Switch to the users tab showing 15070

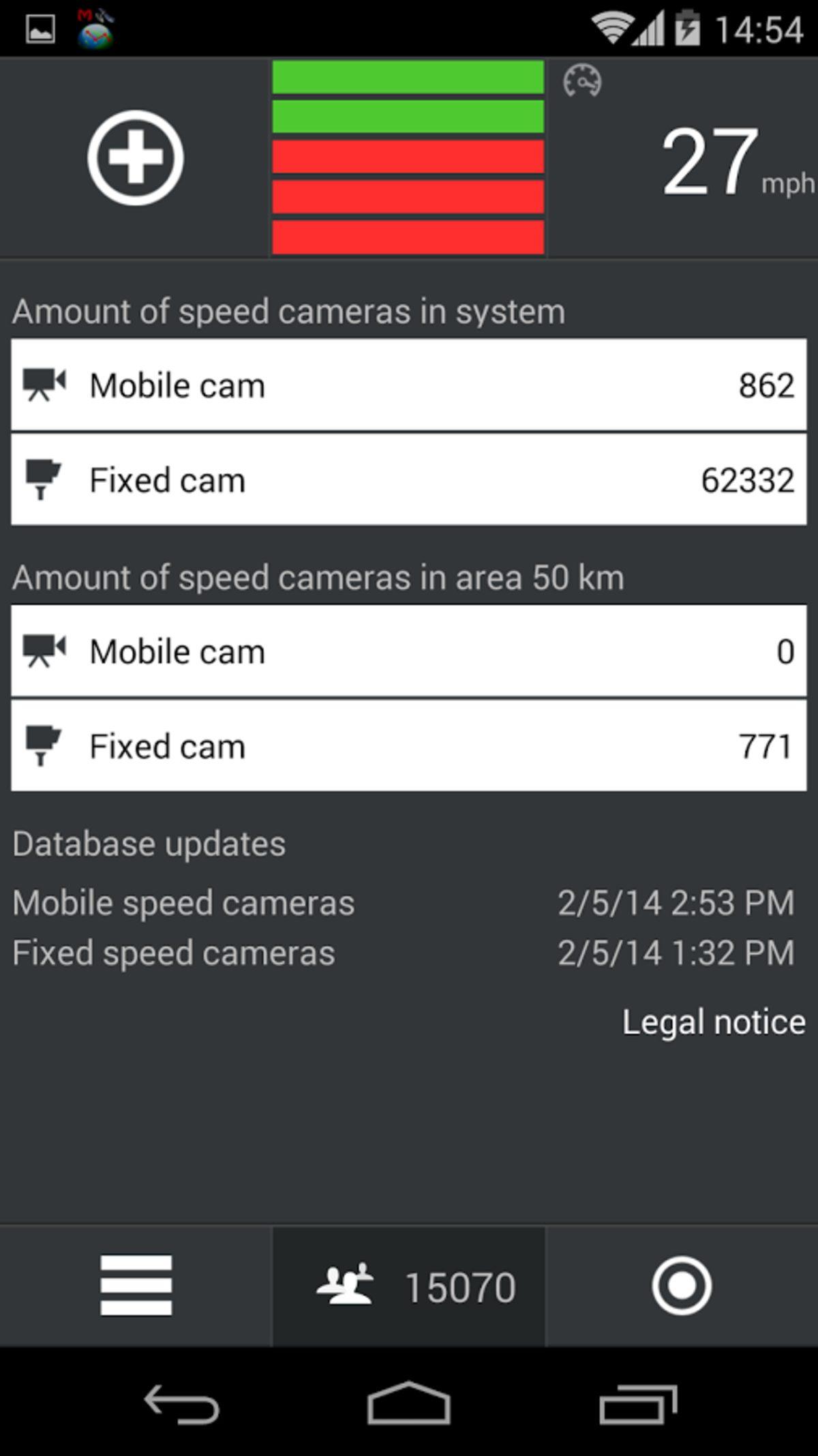(x=409, y=1287)
